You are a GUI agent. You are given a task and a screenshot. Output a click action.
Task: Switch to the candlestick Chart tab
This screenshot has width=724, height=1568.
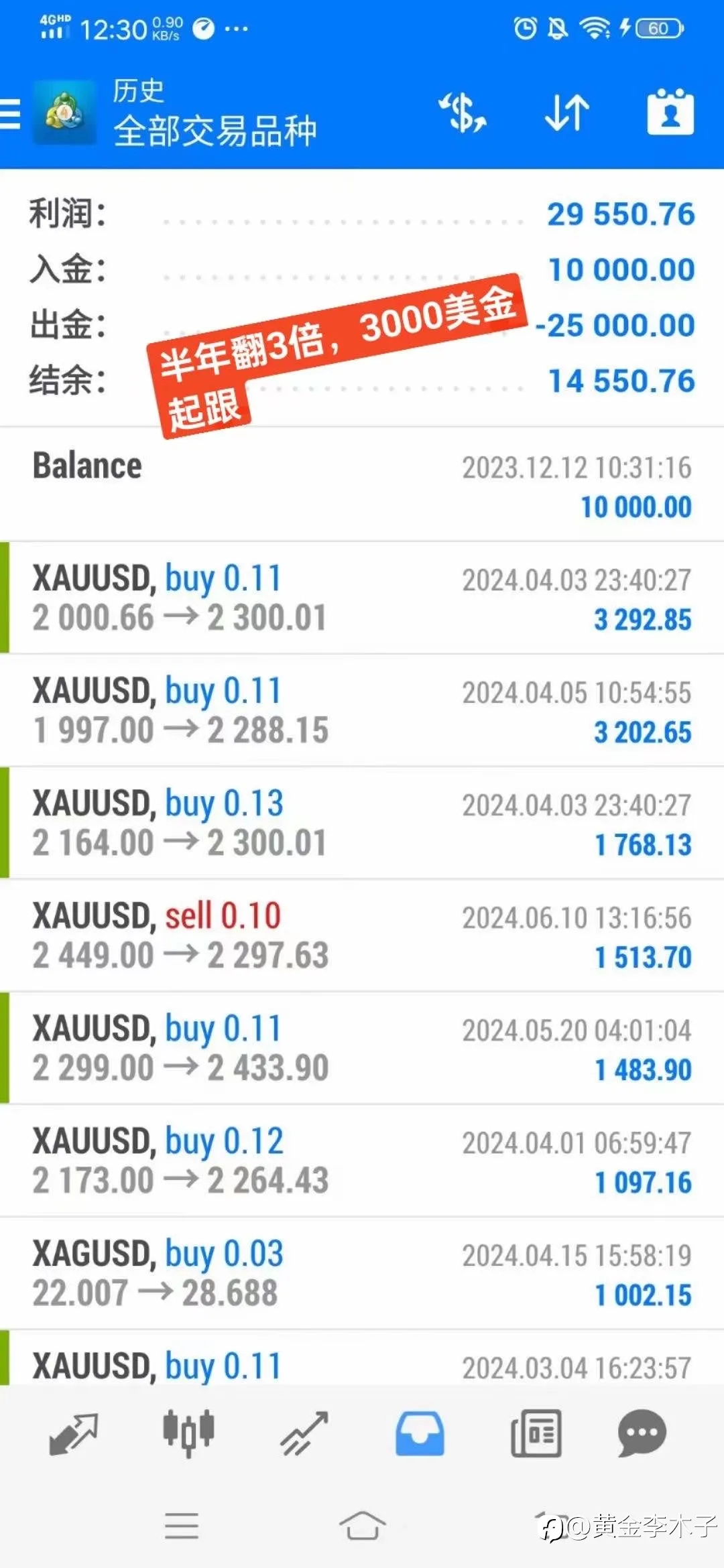tap(188, 1434)
